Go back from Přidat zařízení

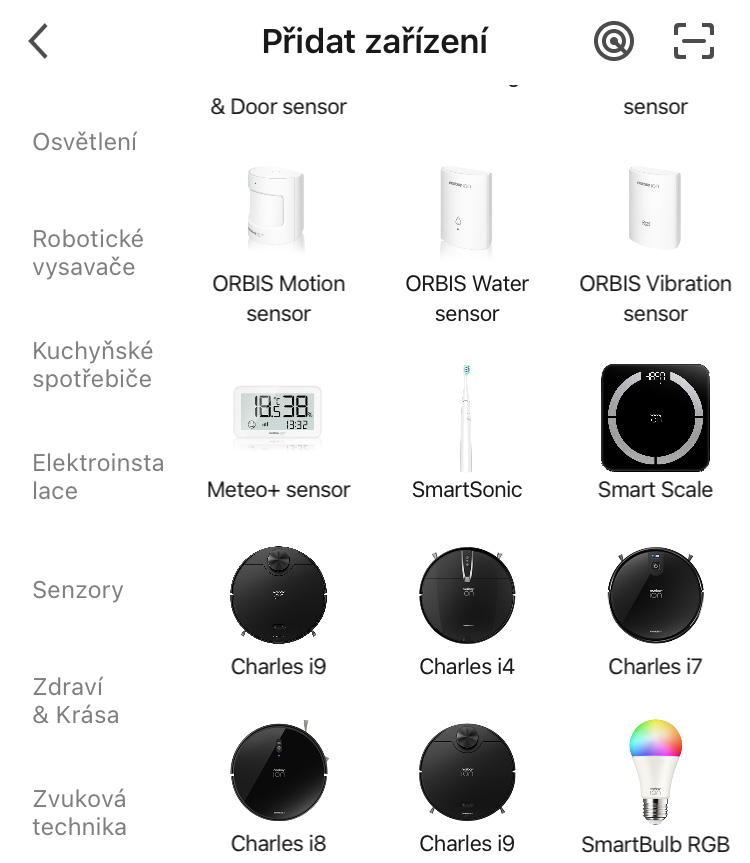click(x=39, y=42)
